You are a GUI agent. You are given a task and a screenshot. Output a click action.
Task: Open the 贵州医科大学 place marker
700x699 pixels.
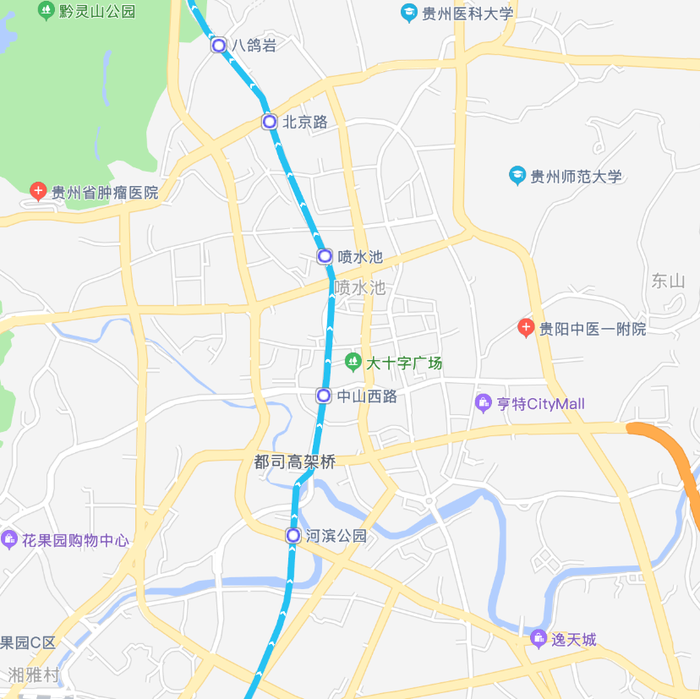point(408,13)
